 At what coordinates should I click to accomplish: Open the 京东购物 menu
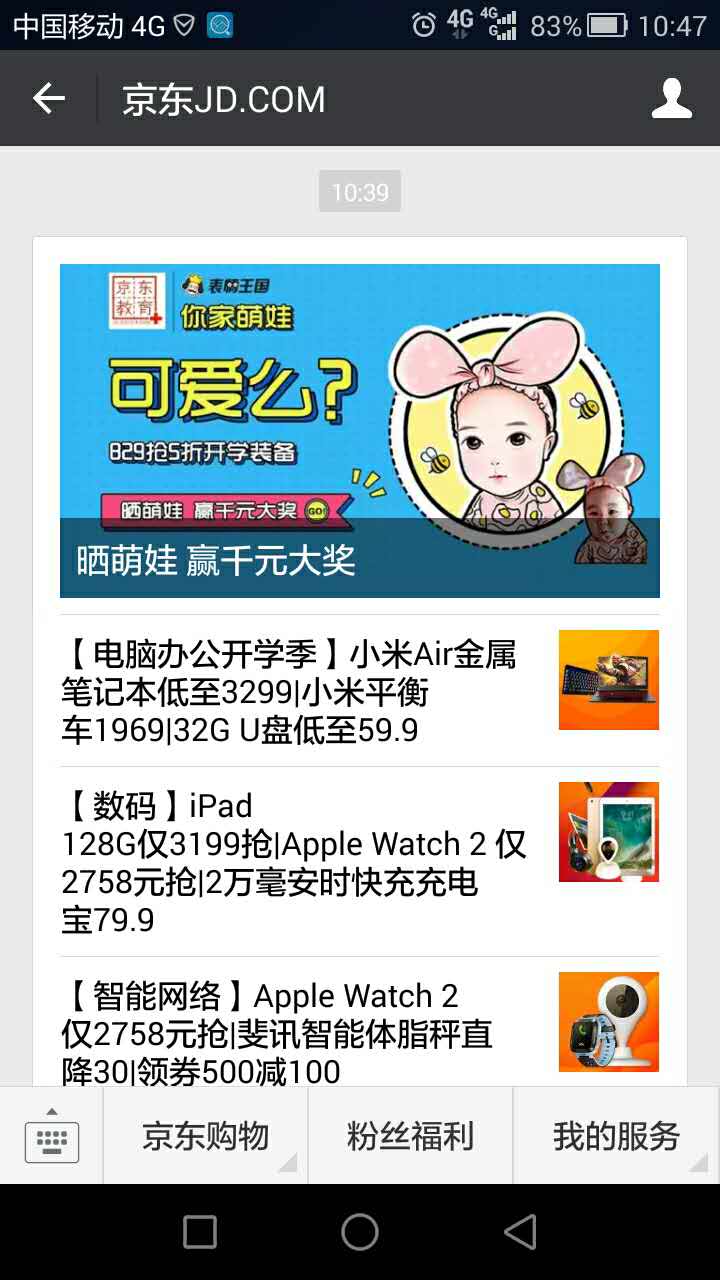pos(205,1137)
